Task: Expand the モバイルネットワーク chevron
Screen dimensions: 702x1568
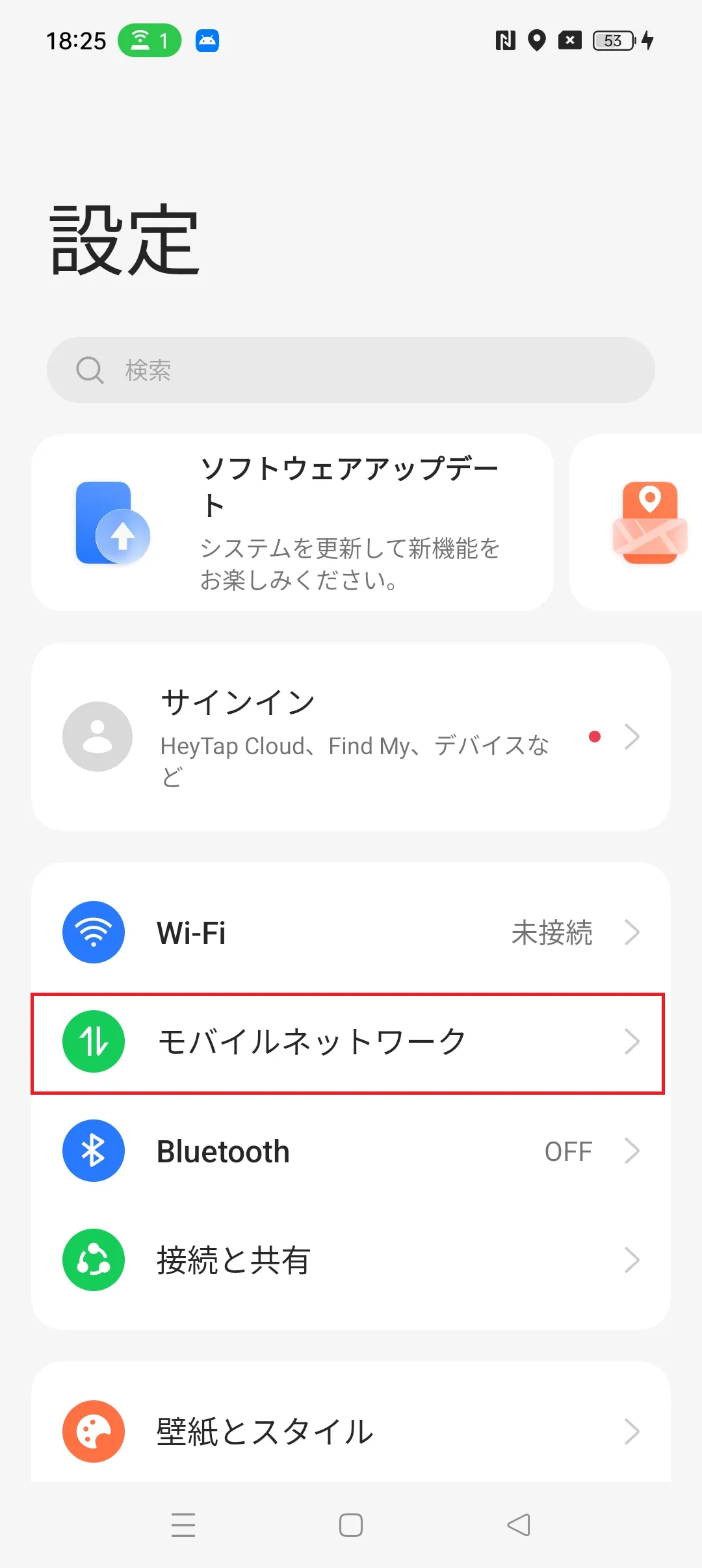Action: click(x=632, y=1041)
